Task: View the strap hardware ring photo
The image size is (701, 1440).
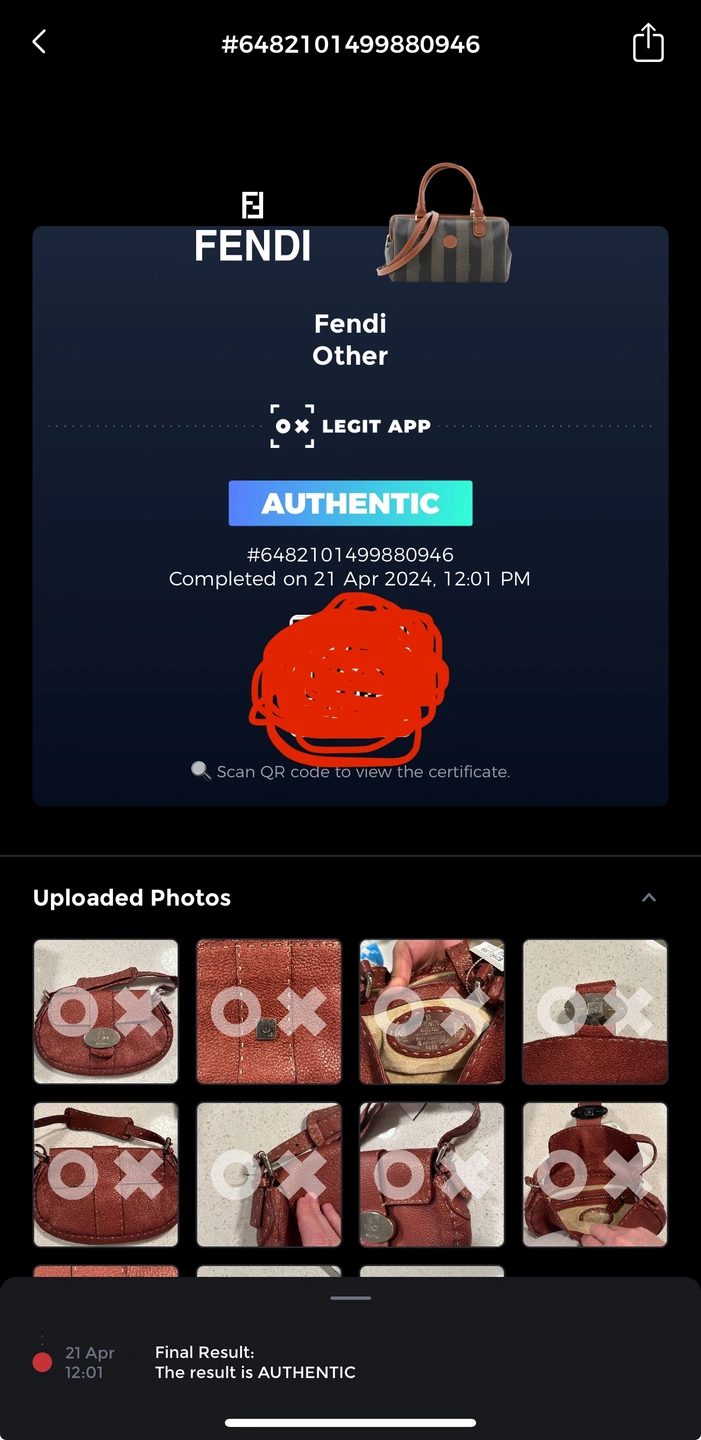Action: point(269,1174)
